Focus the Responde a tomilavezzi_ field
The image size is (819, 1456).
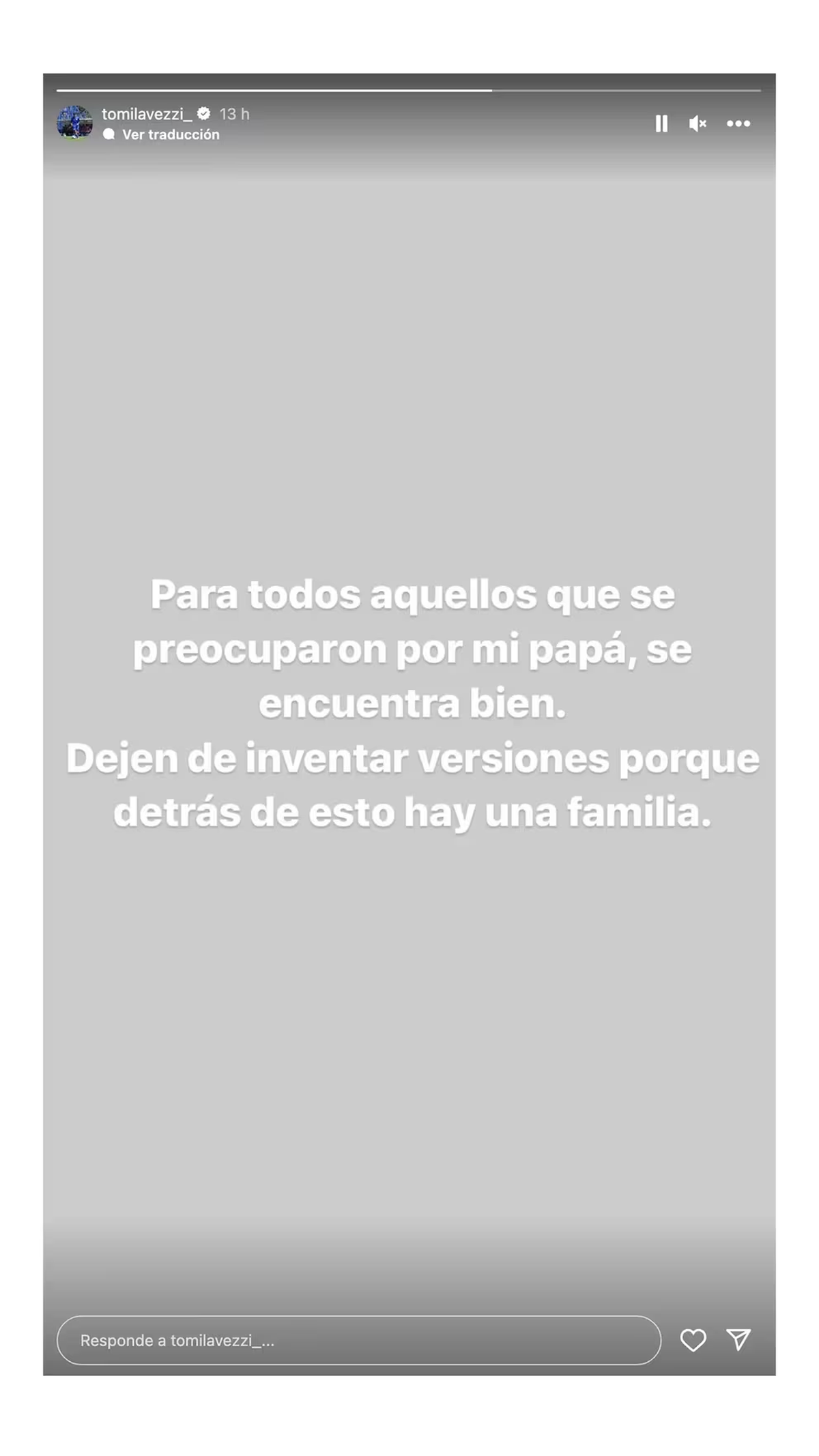(358, 1340)
